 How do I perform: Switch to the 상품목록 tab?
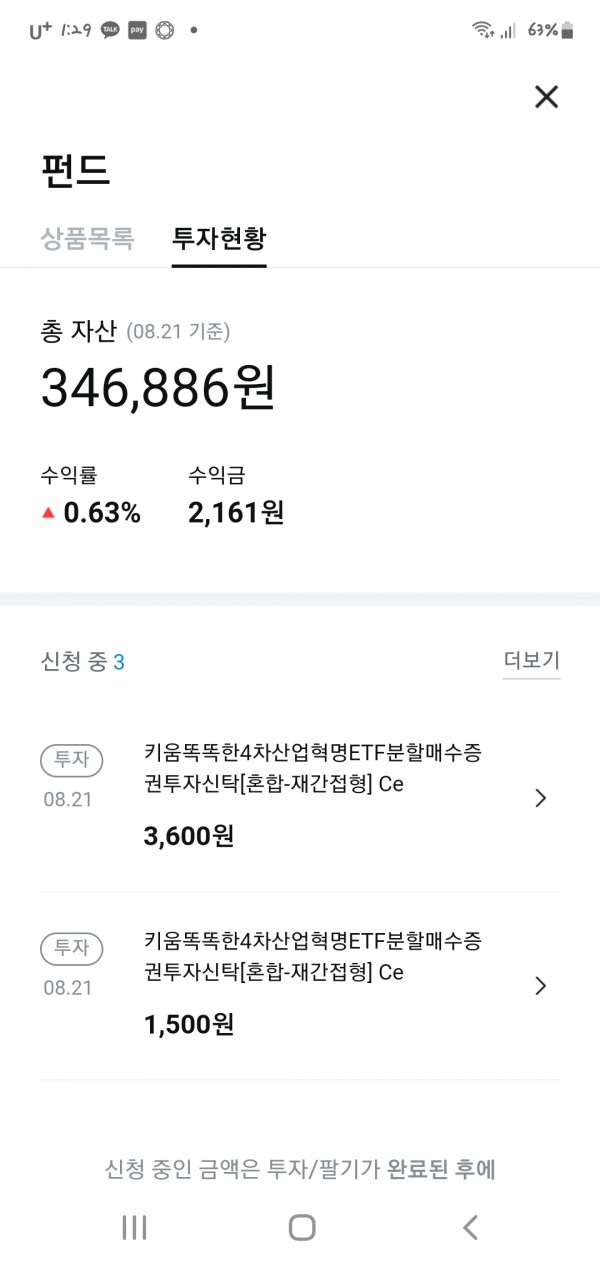(x=87, y=239)
